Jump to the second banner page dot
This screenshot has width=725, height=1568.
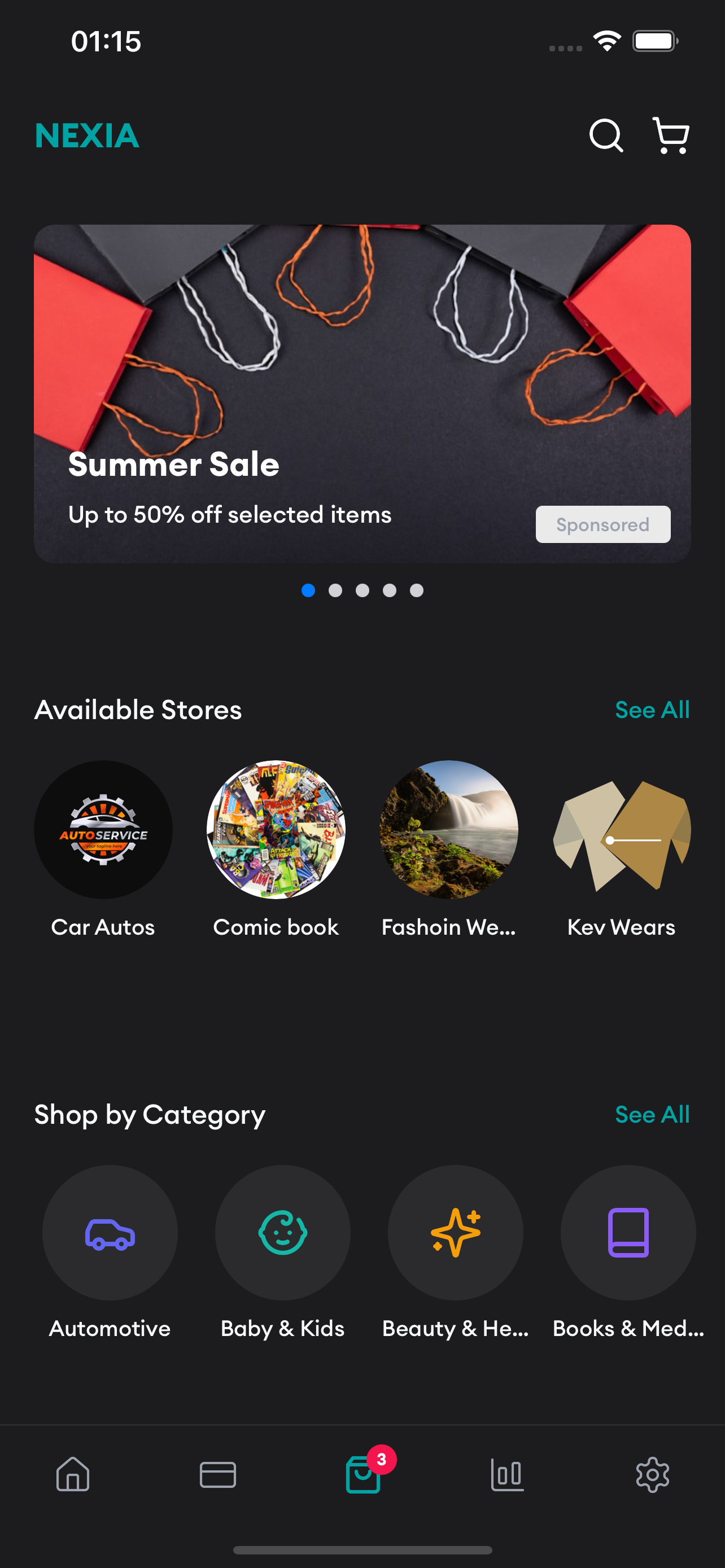(x=335, y=590)
